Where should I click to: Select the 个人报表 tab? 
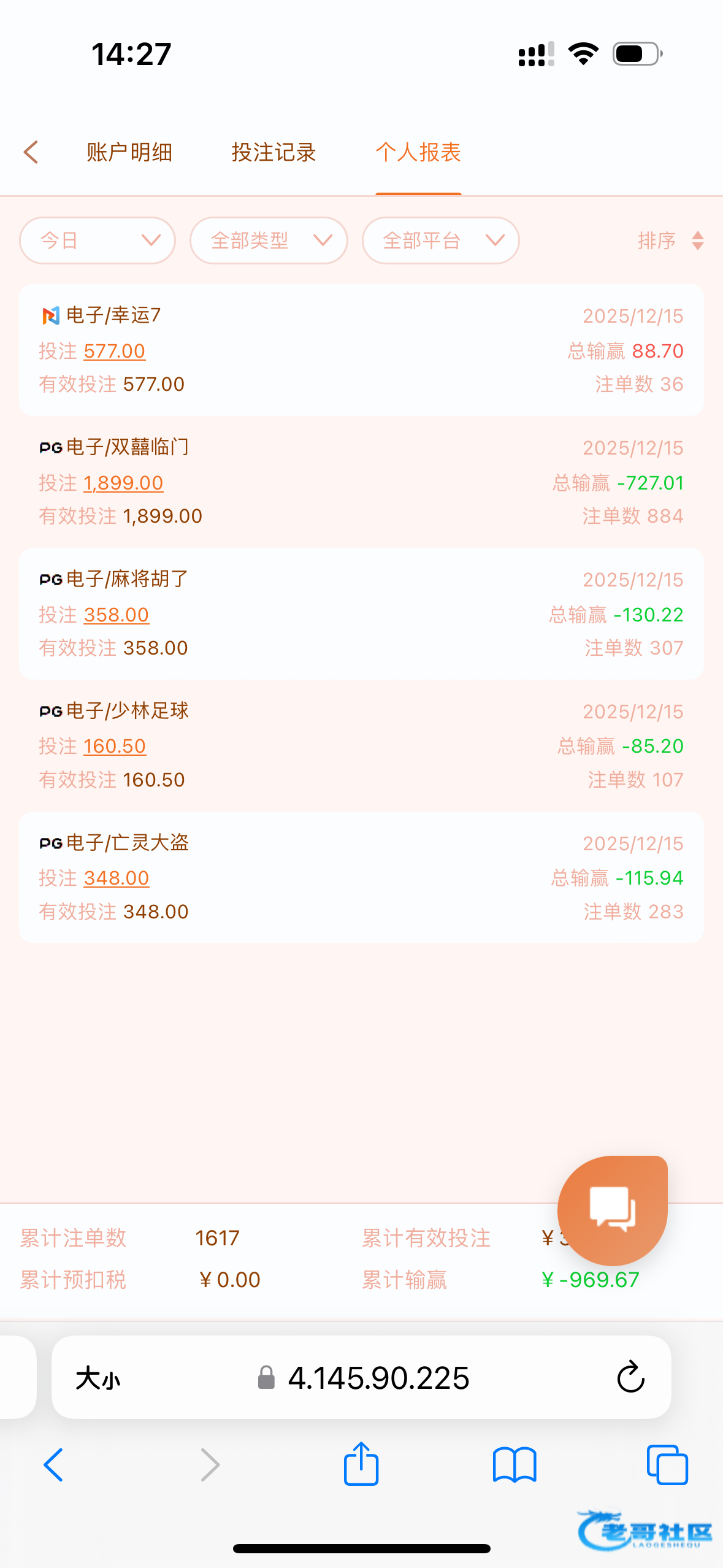(418, 152)
